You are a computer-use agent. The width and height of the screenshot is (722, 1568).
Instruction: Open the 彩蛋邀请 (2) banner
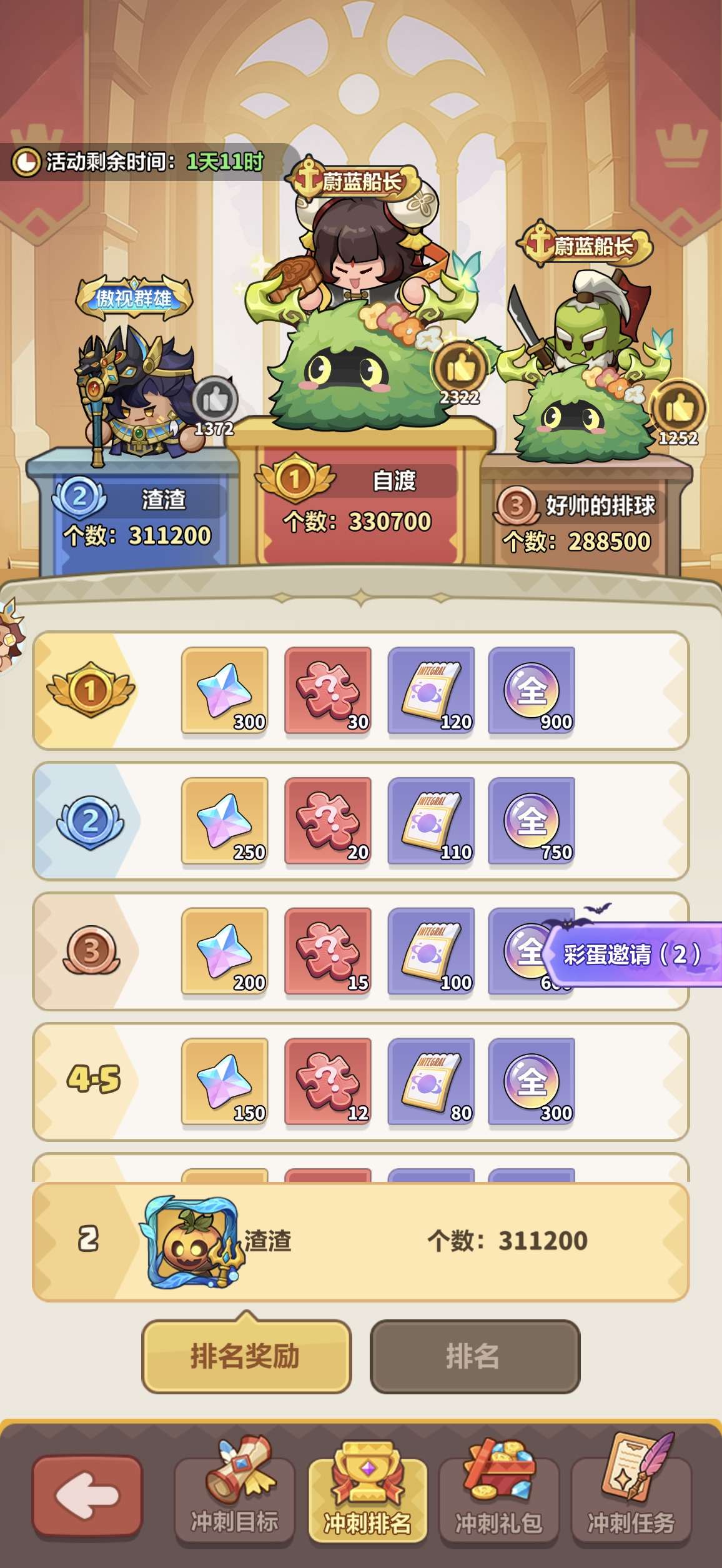click(x=632, y=954)
